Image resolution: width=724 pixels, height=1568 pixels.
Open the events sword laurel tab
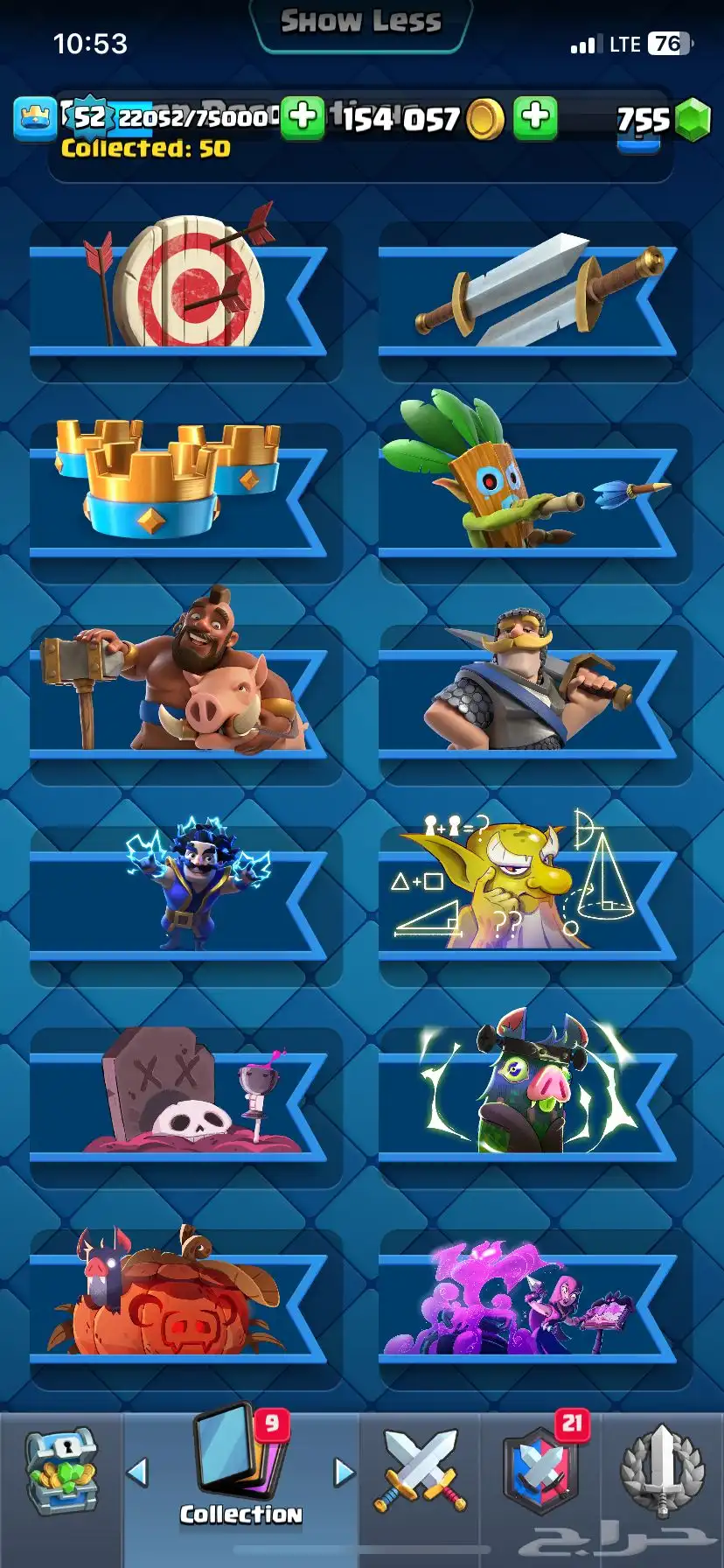pos(662,1472)
